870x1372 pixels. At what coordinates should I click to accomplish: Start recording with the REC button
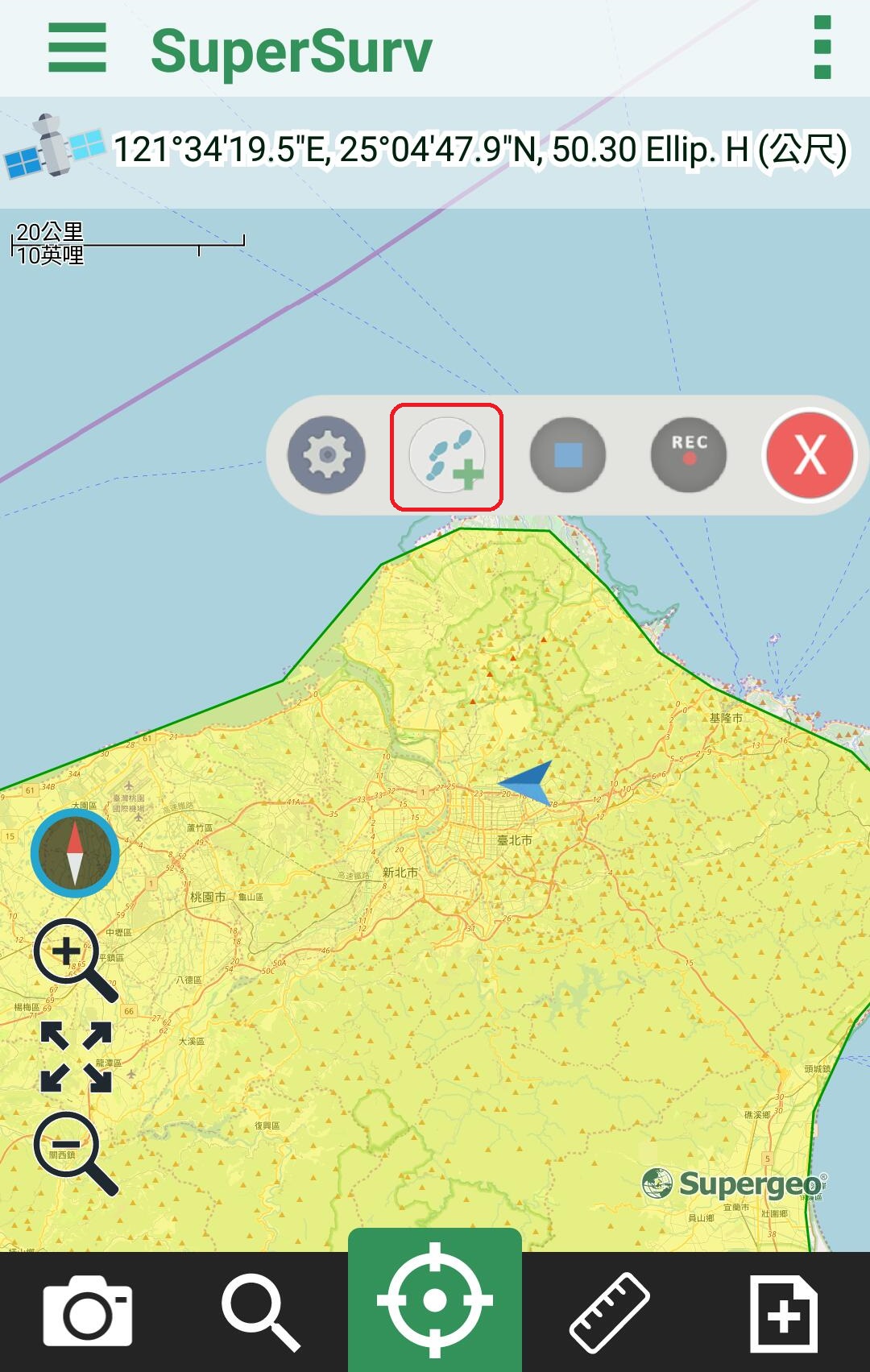point(689,455)
